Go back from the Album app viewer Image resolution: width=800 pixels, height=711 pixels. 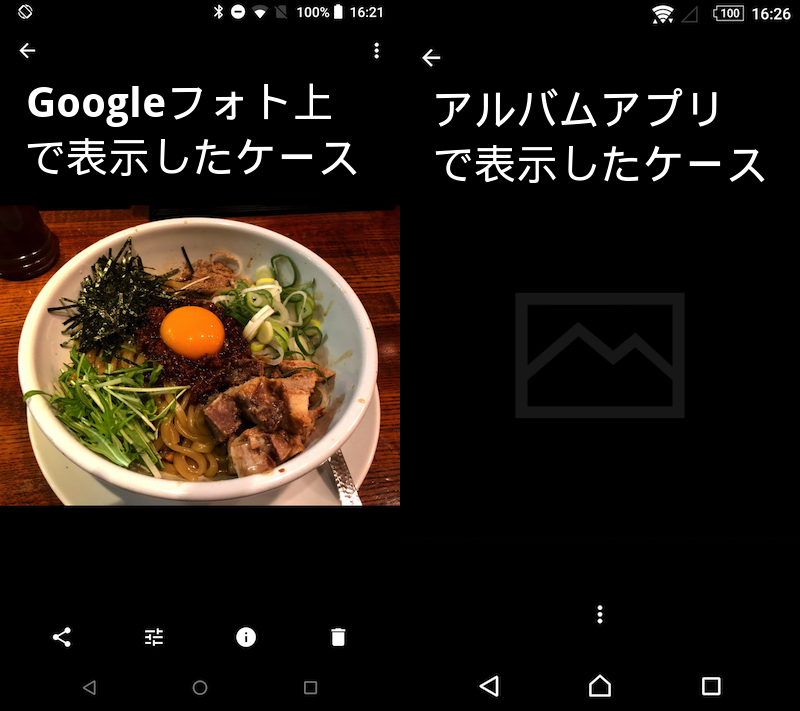(x=431, y=58)
